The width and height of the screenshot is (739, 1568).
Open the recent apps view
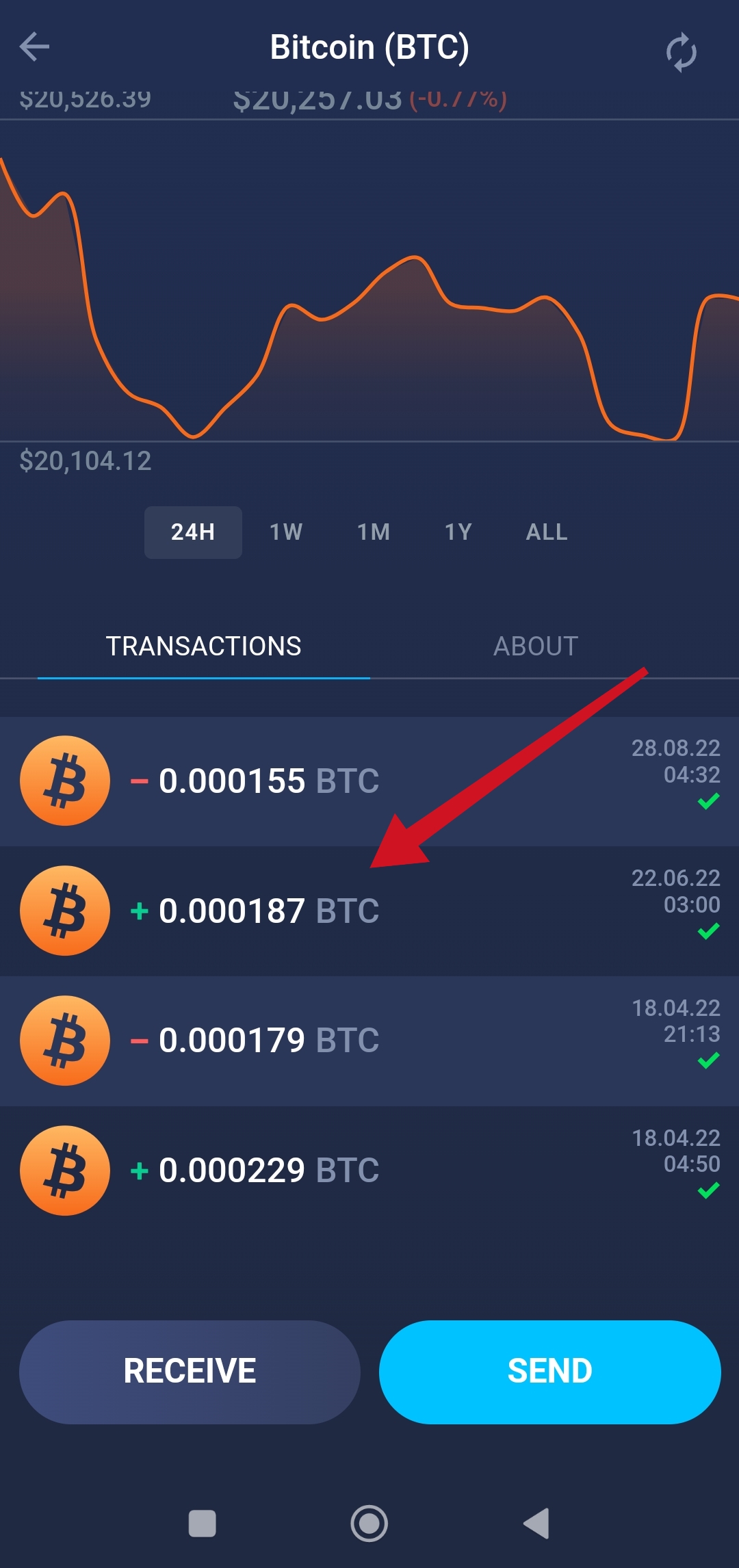[x=202, y=1524]
